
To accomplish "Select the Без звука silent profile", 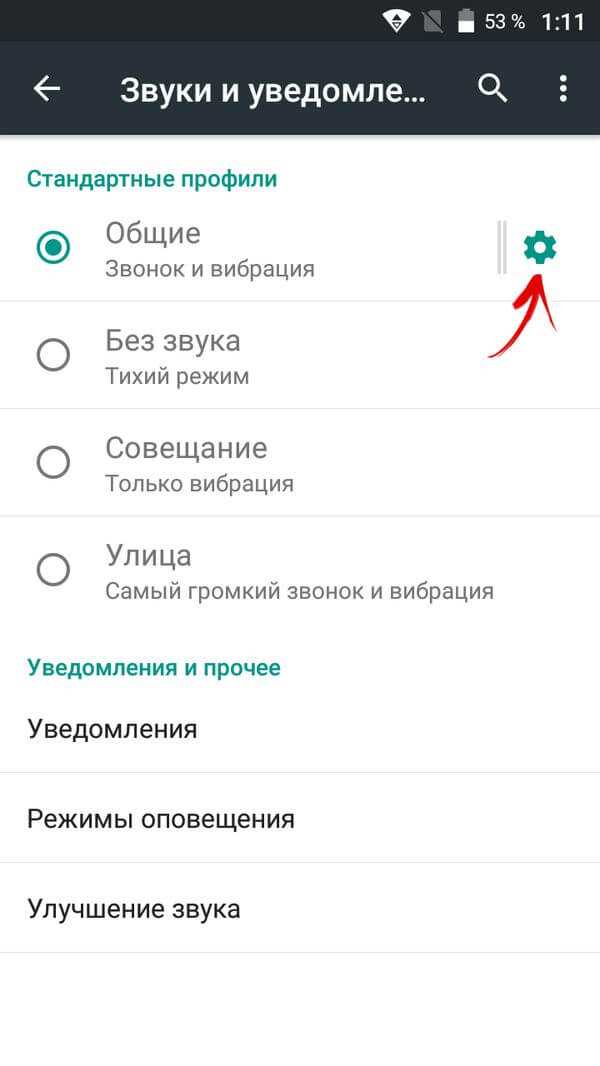I will 53,354.
